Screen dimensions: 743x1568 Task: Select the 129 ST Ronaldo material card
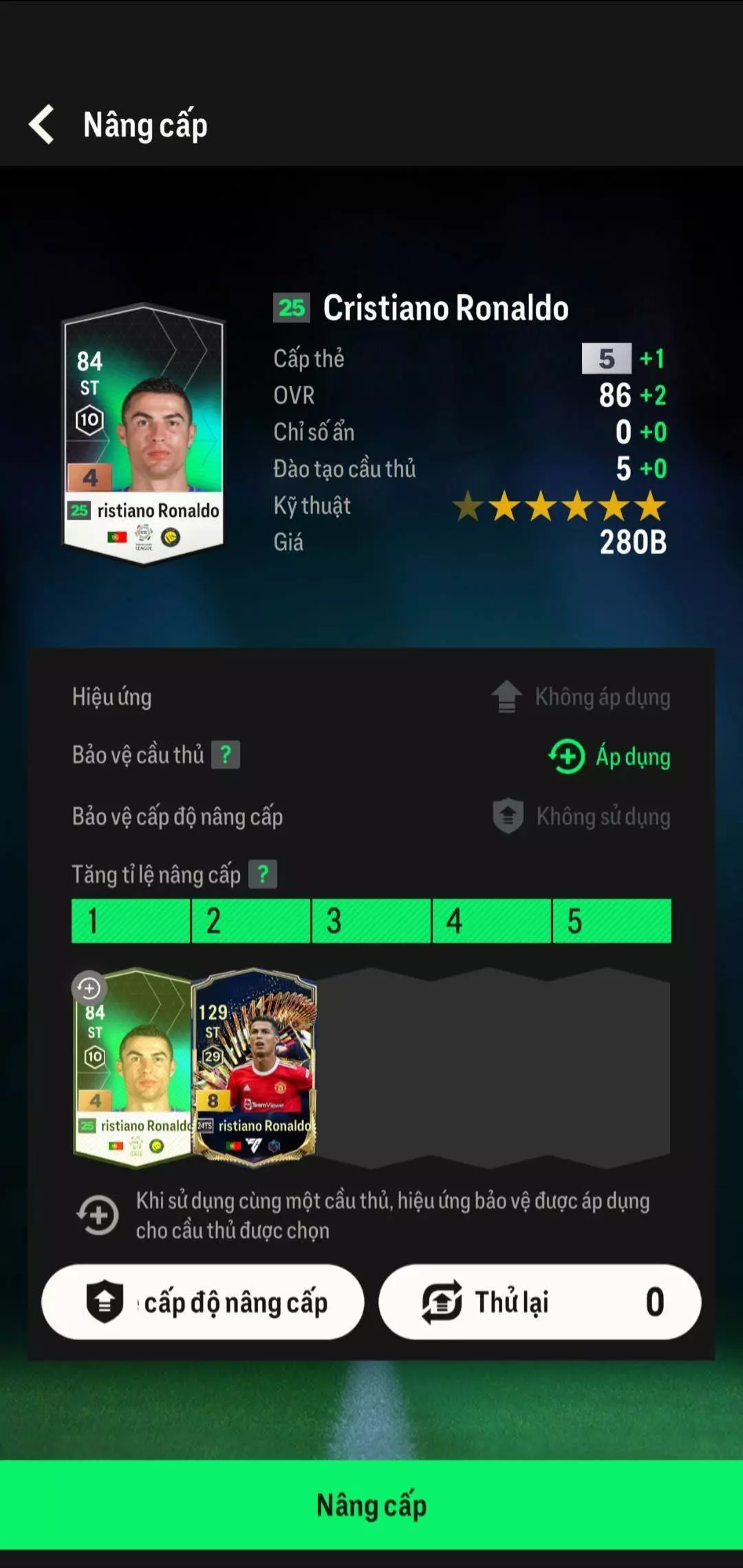click(x=255, y=1067)
